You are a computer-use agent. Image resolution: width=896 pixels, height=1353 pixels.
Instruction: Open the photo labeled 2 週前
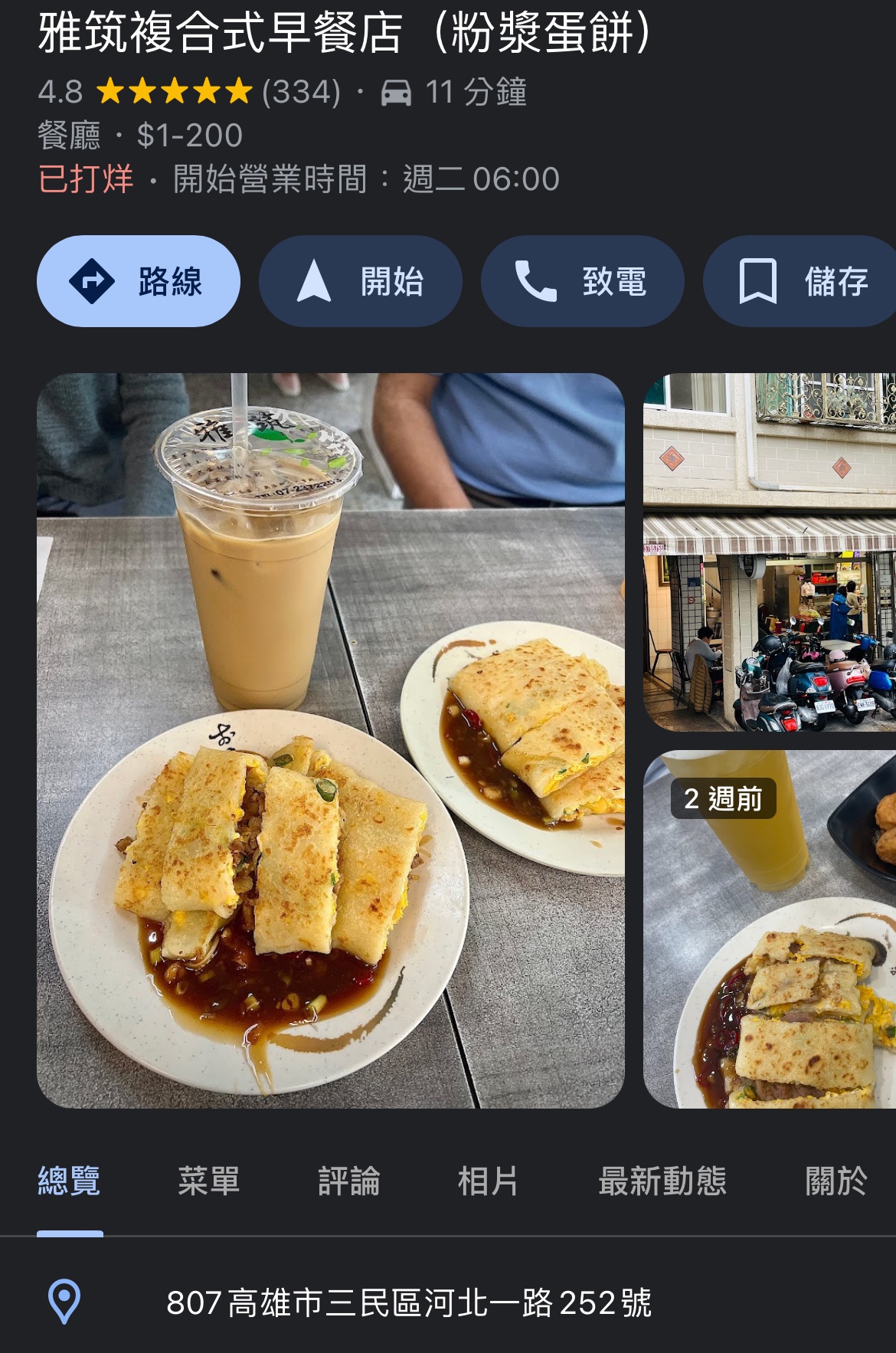point(770,929)
